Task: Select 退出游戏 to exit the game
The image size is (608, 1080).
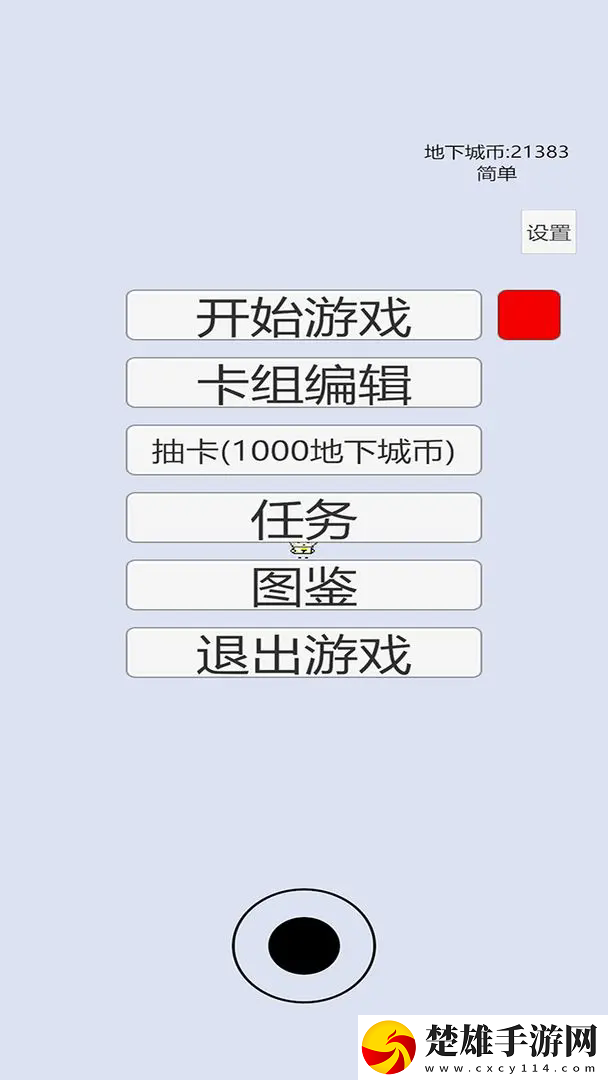Action: [304, 652]
